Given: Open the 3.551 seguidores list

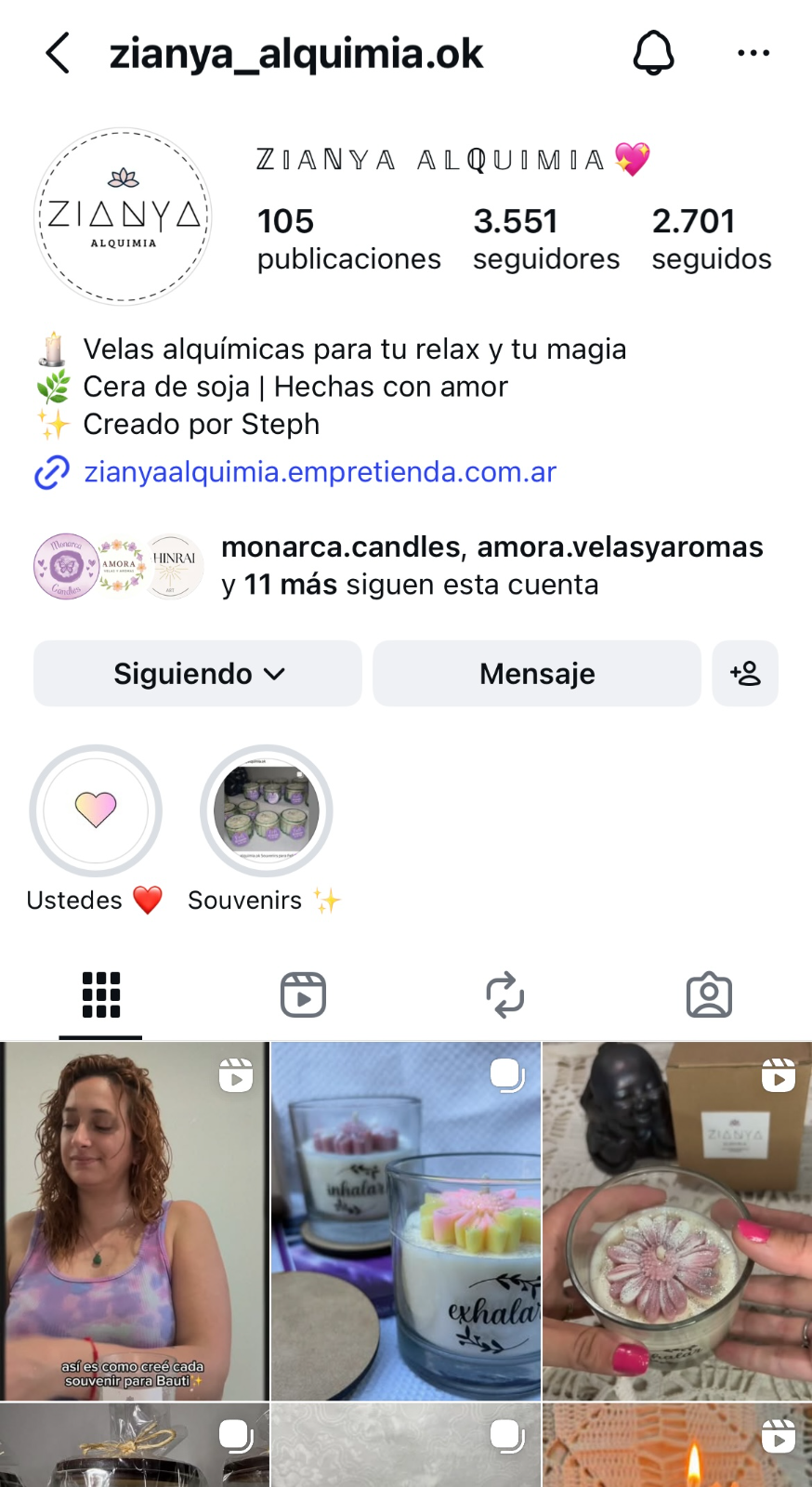Looking at the screenshot, I should point(545,239).
